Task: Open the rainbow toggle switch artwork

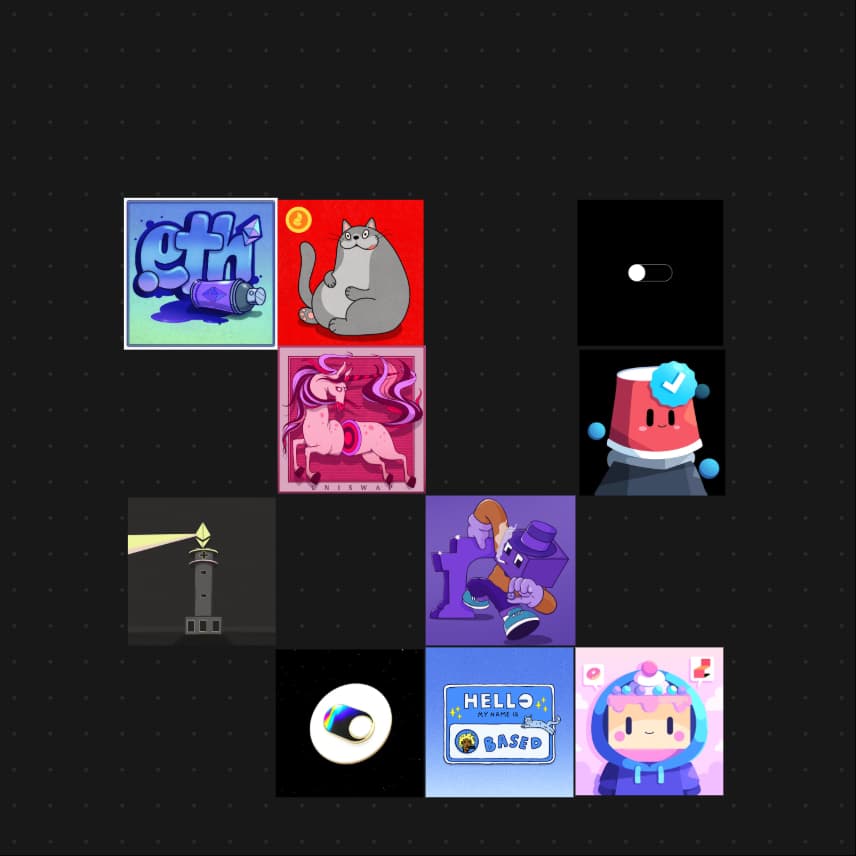Action: coord(350,722)
